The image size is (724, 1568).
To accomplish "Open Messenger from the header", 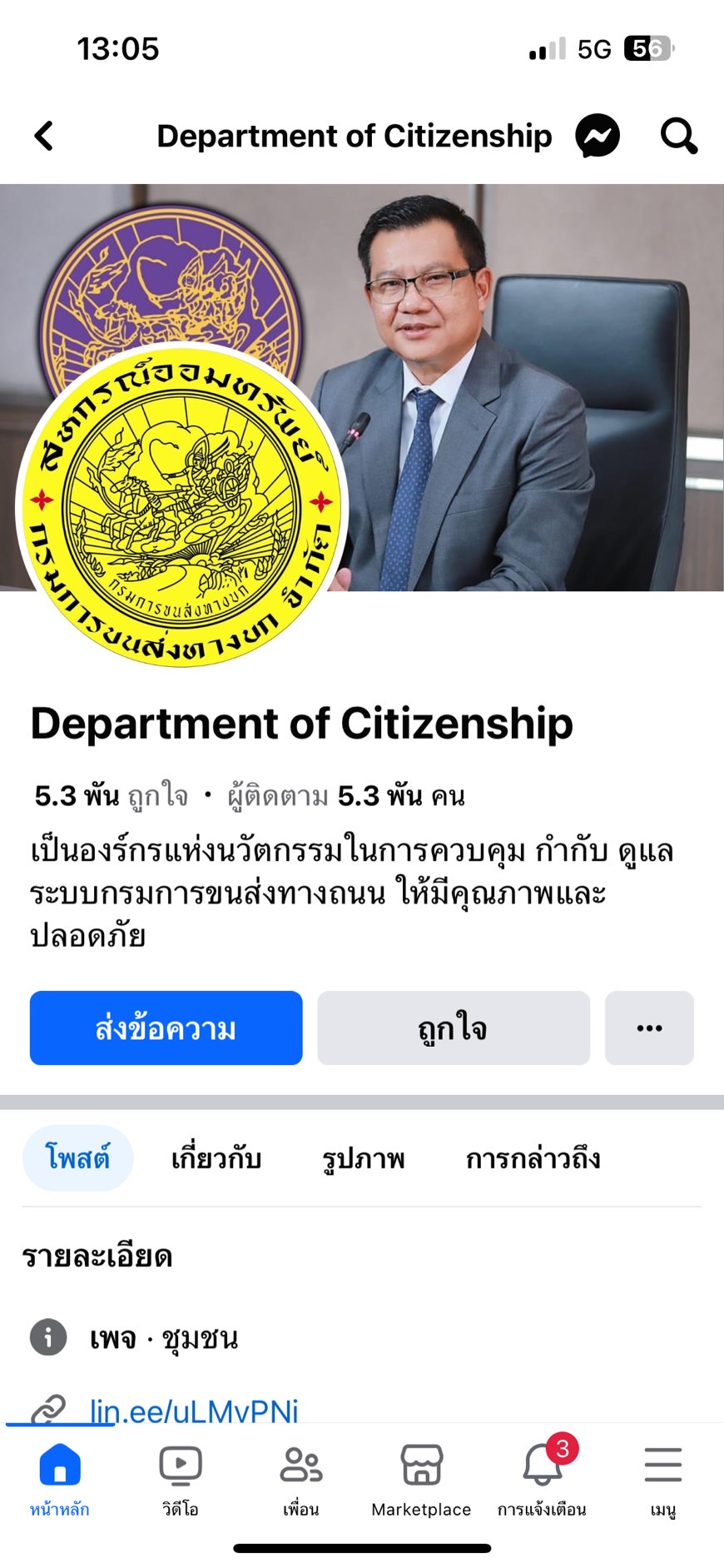I will tap(598, 136).
